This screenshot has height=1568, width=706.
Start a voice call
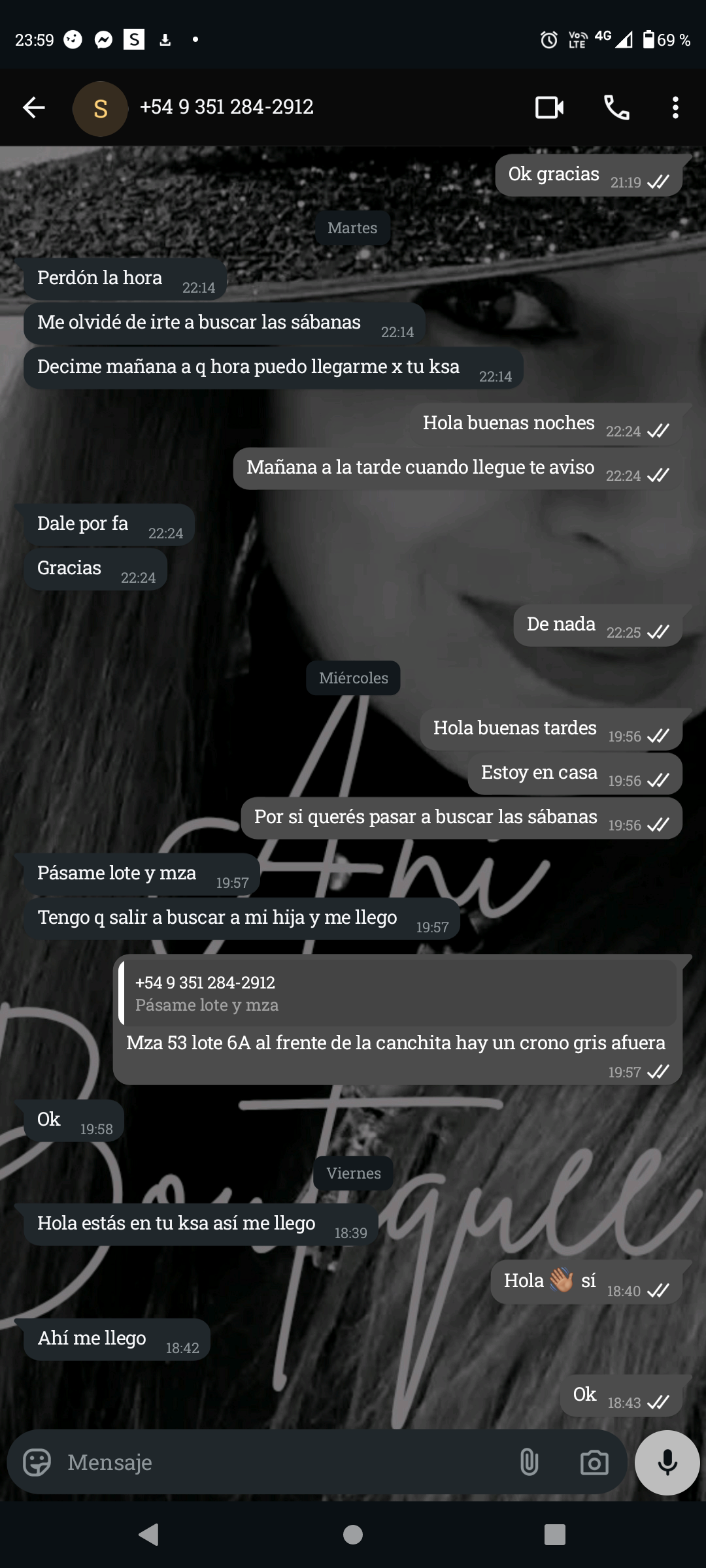(x=616, y=108)
